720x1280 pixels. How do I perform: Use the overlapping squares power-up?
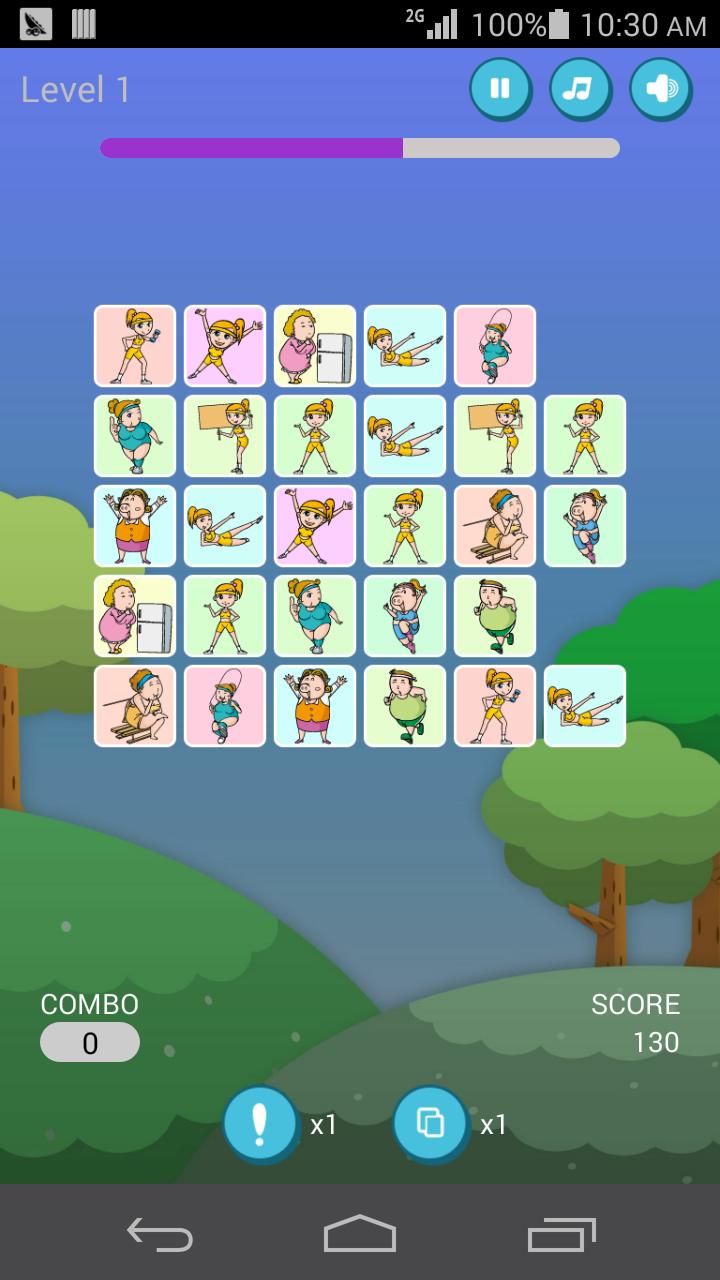(430, 1124)
